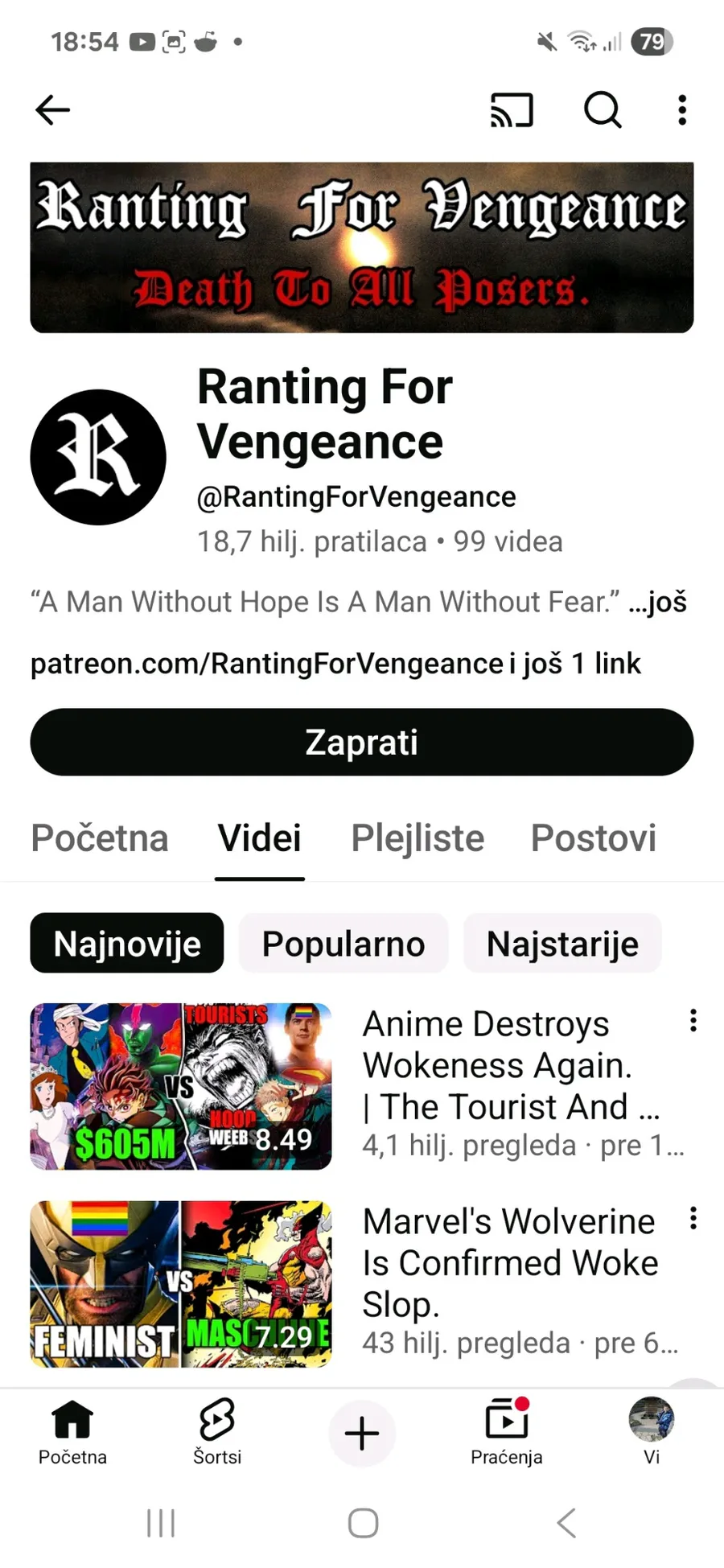Open the patreon.com/RantingForVengeance link
The width and height of the screenshot is (724, 1568).
[266, 664]
